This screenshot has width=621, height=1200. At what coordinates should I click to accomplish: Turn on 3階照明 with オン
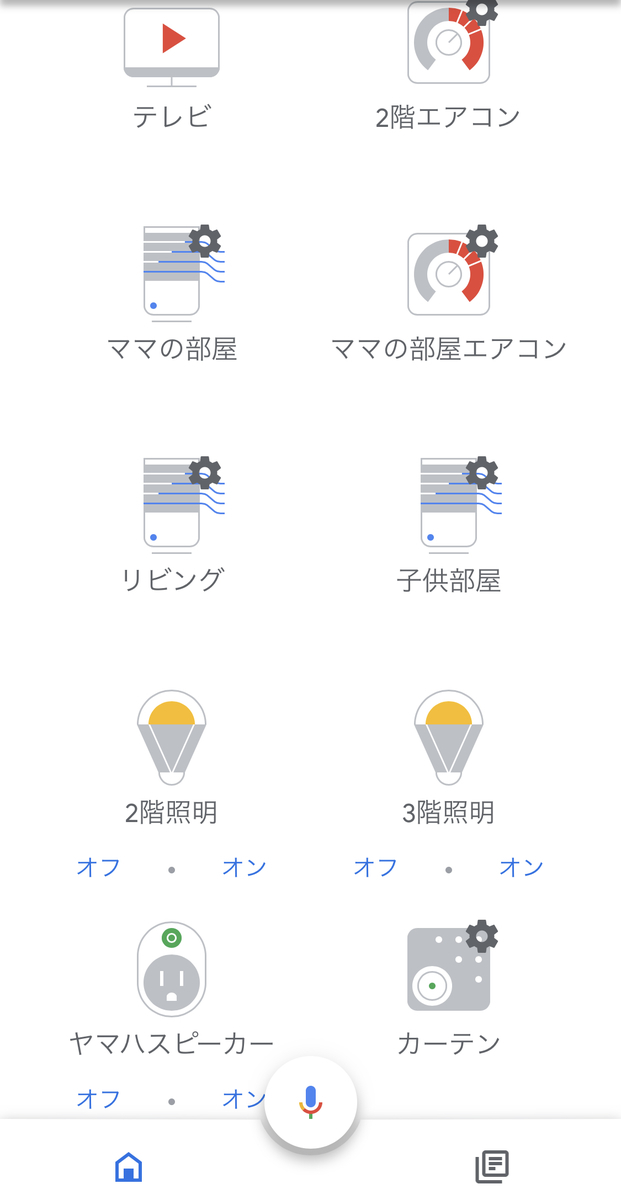click(x=521, y=867)
